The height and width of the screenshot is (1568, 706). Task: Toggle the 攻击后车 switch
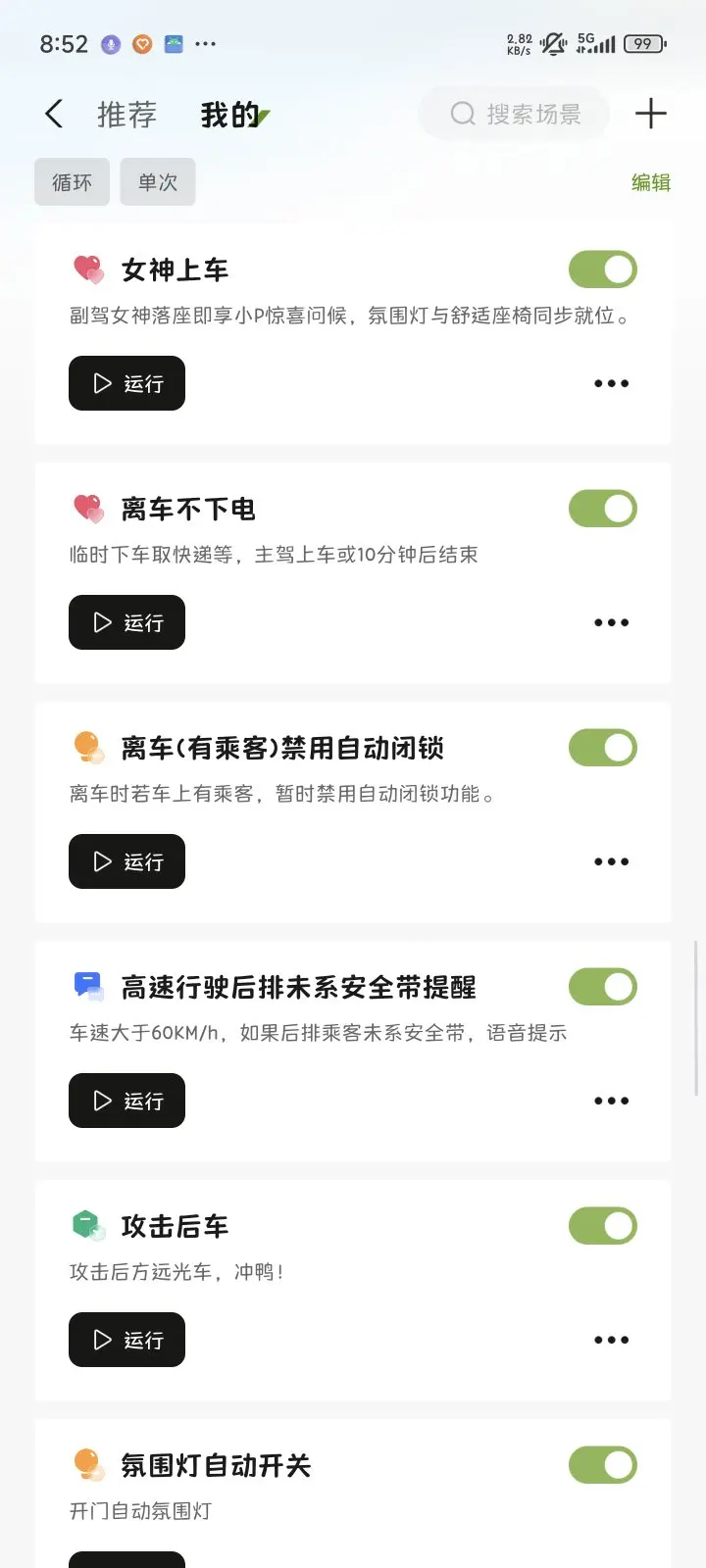click(602, 1226)
